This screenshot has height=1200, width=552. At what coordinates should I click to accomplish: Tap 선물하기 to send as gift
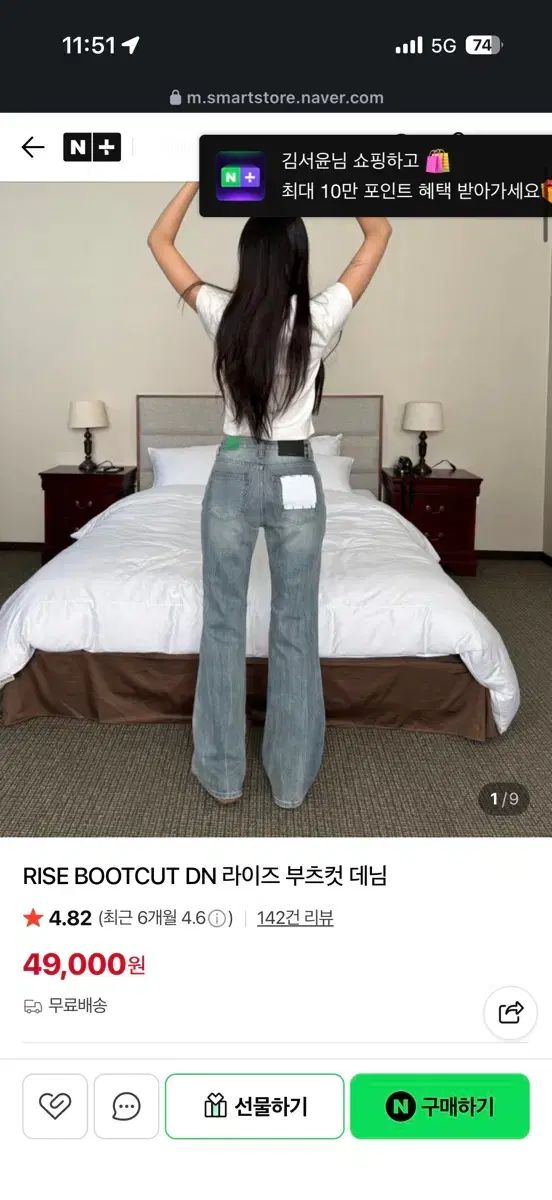coord(255,1106)
